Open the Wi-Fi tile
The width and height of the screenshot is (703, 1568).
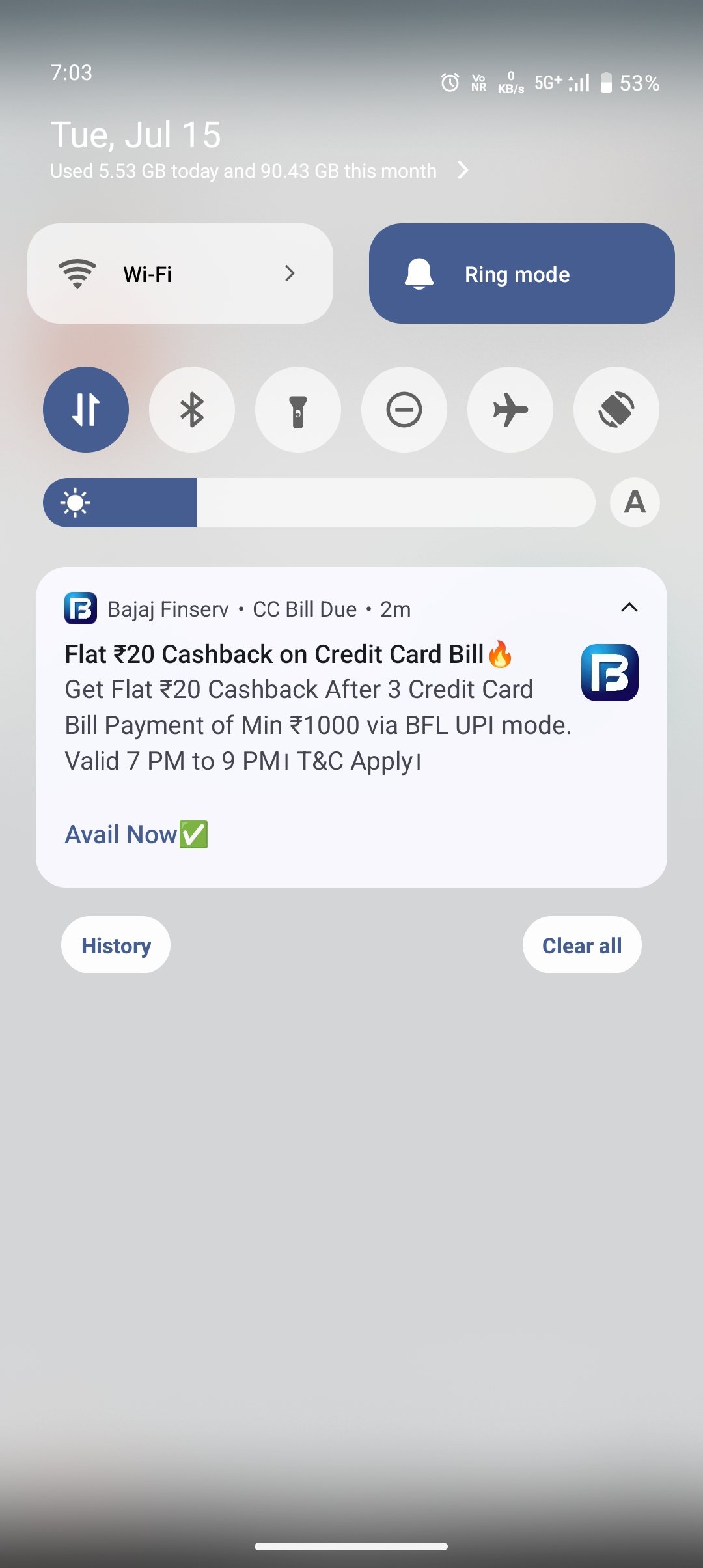coord(180,273)
